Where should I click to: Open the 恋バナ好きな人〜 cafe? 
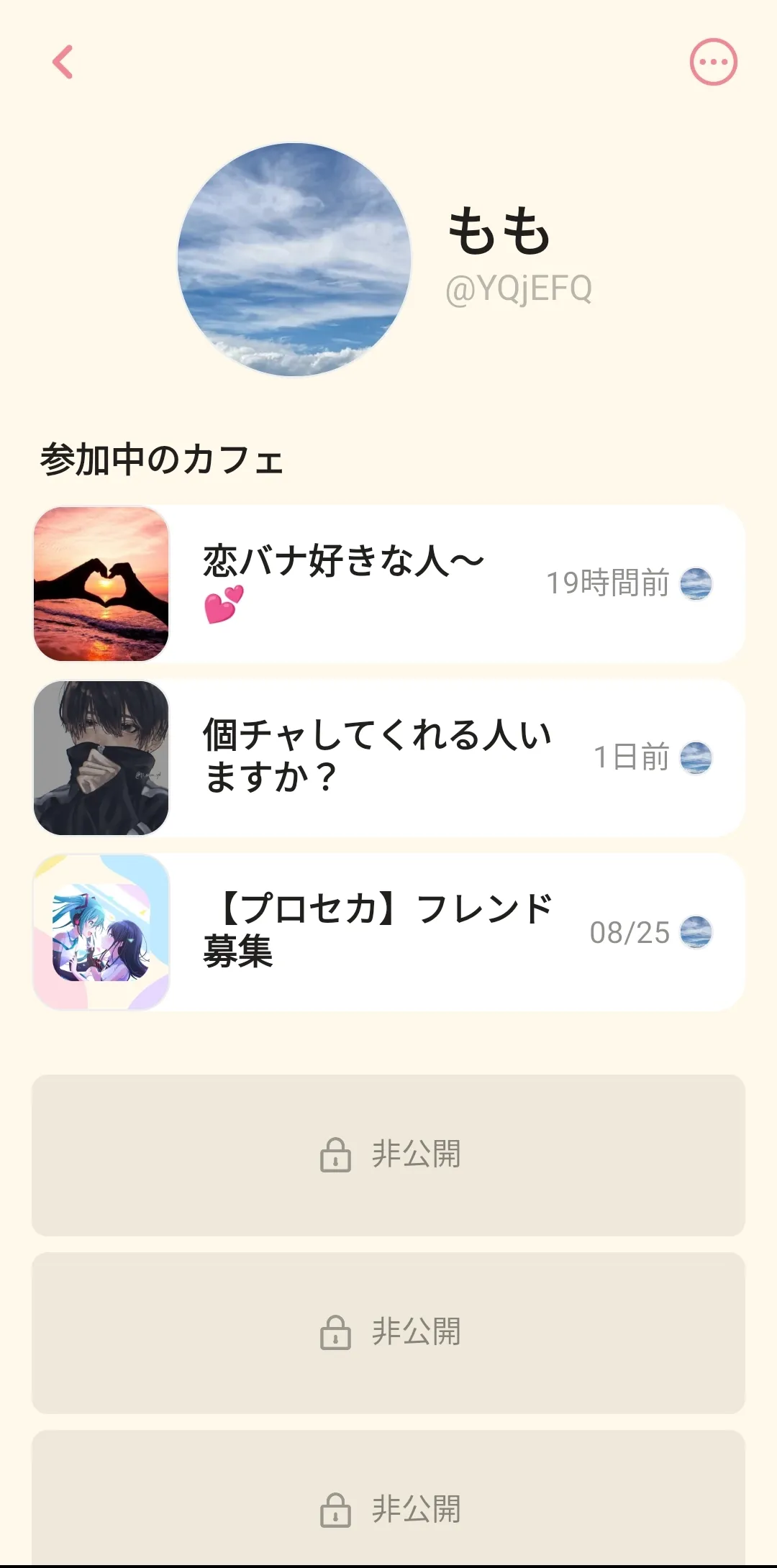click(x=388, y=583)
